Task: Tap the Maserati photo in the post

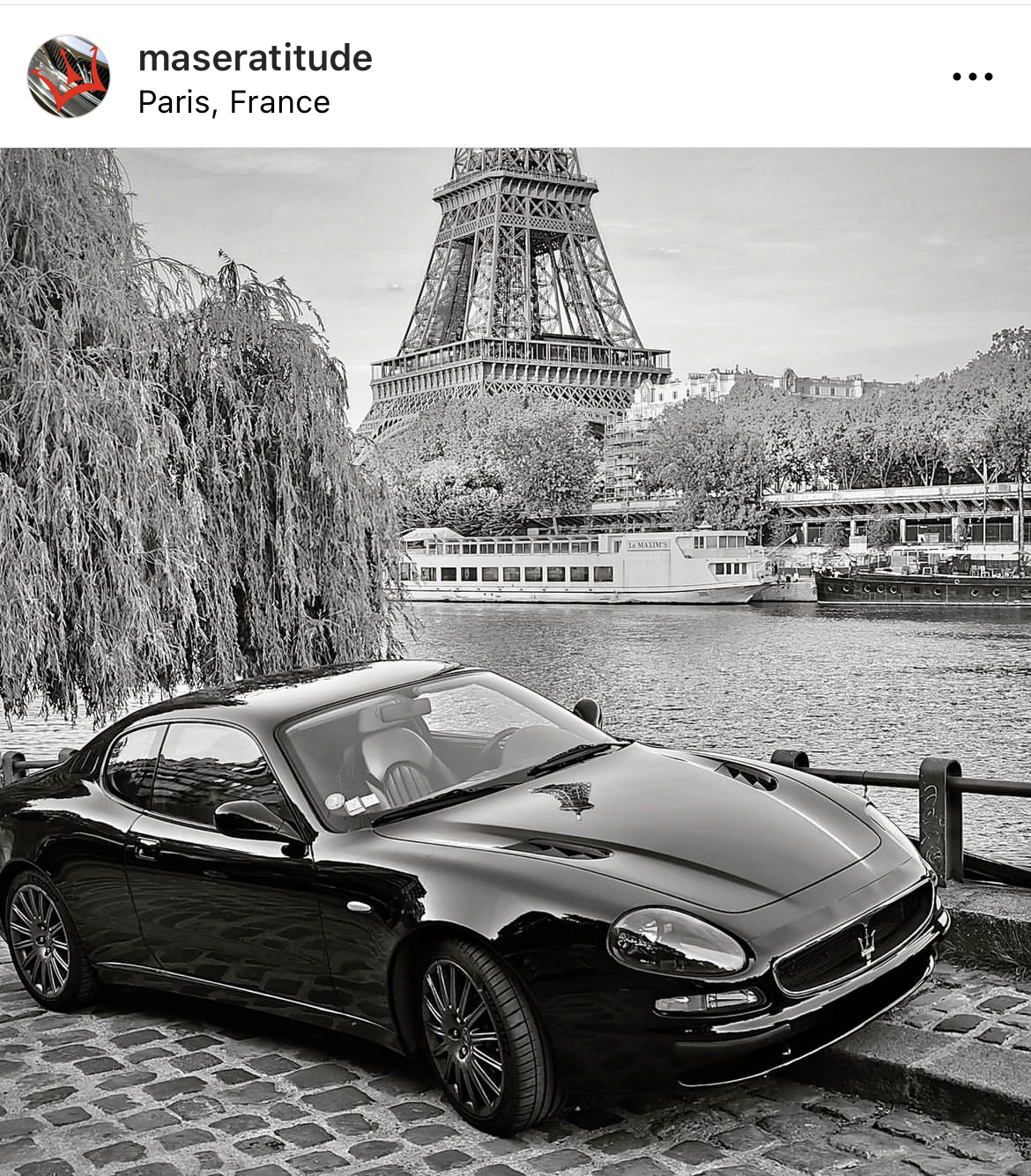Action: pyautogui.click(x=515, y=661)
